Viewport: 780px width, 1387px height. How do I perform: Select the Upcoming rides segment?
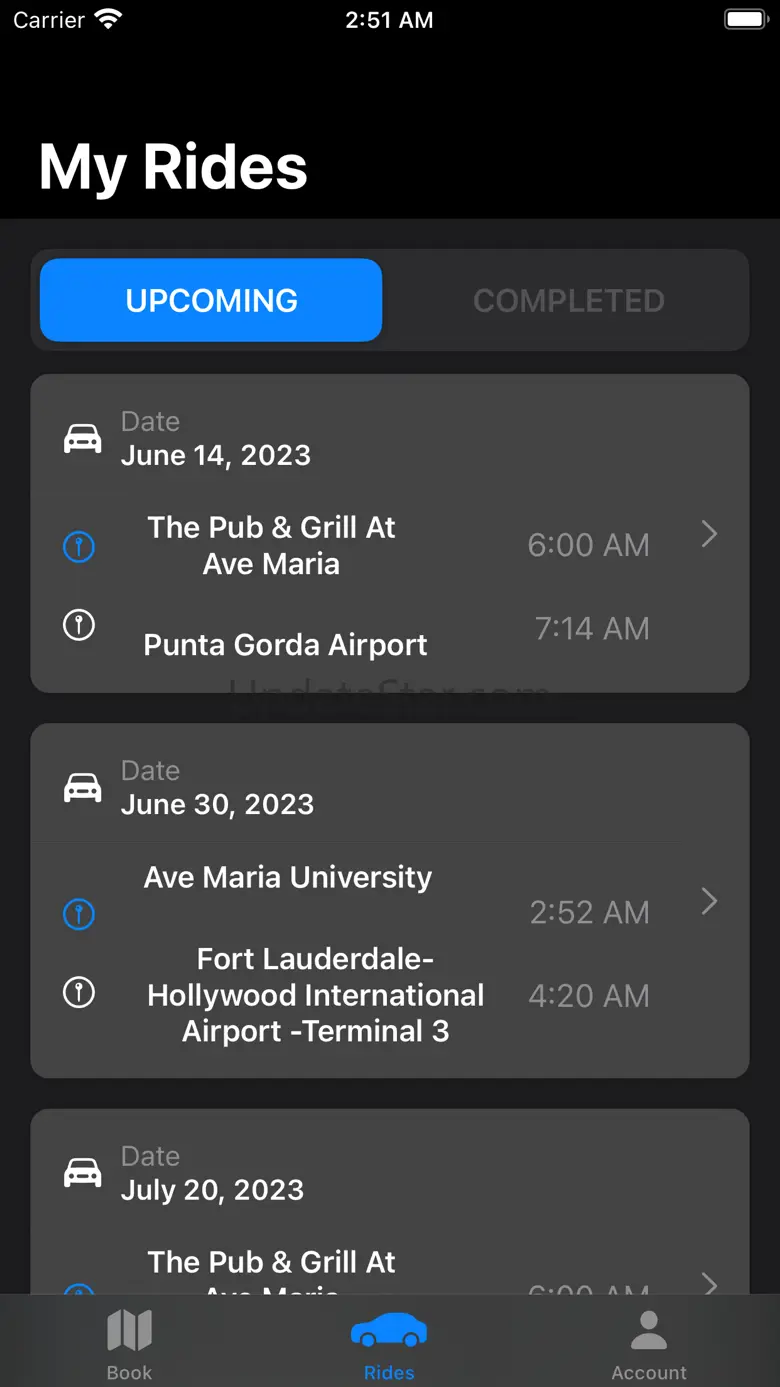click(211, 301)
